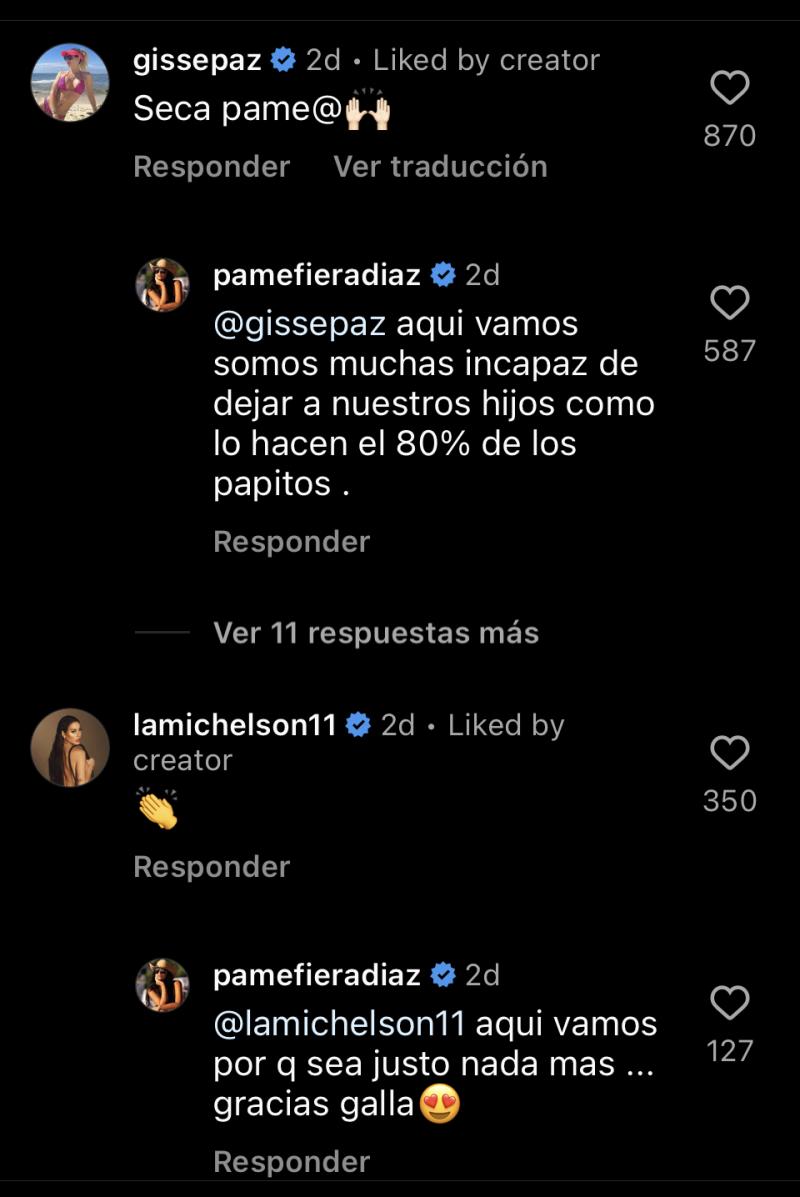Viewport: 800px width, 1197px height.
Task: Click 'Responder' under gissepaz's comment
Action: pos(212,166)
